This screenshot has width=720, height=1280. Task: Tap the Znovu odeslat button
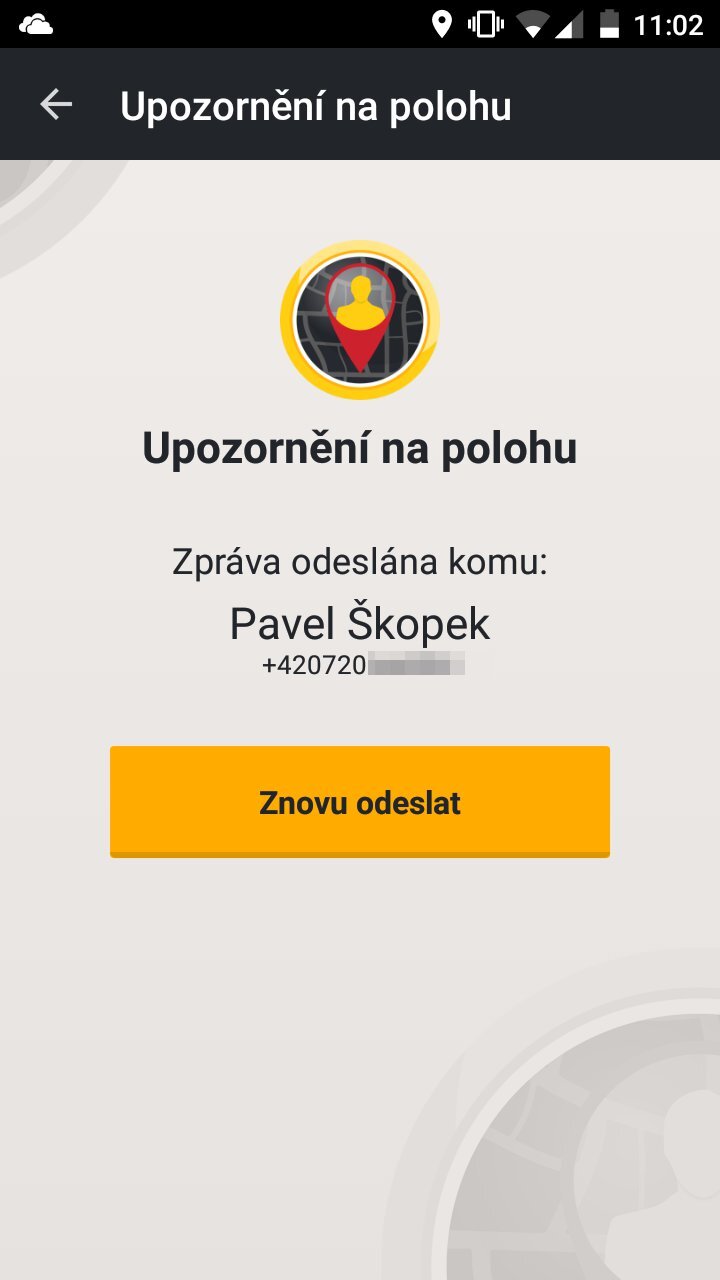(360, 802)
